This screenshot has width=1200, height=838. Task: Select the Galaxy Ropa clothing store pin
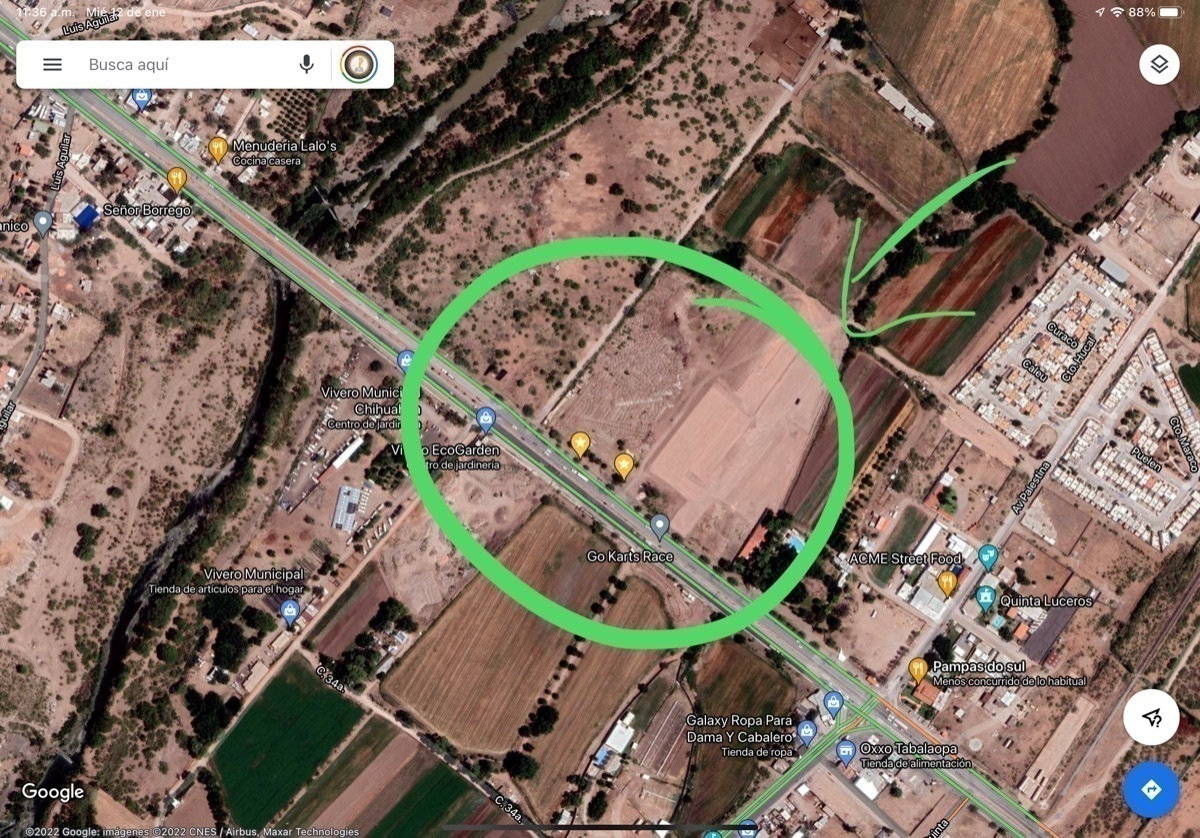[808, 732]
